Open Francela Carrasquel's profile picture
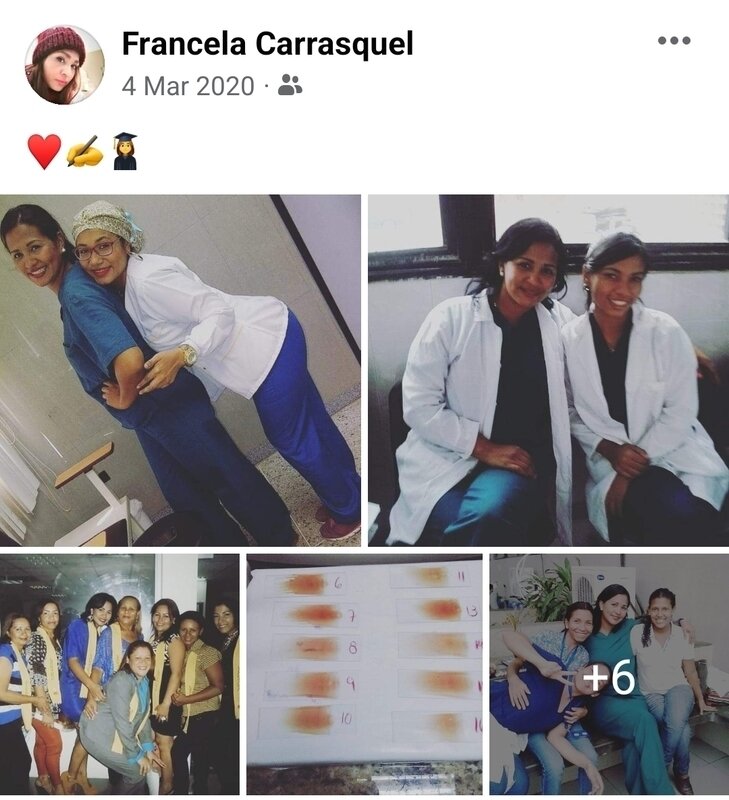 click(x=64, y=65)
